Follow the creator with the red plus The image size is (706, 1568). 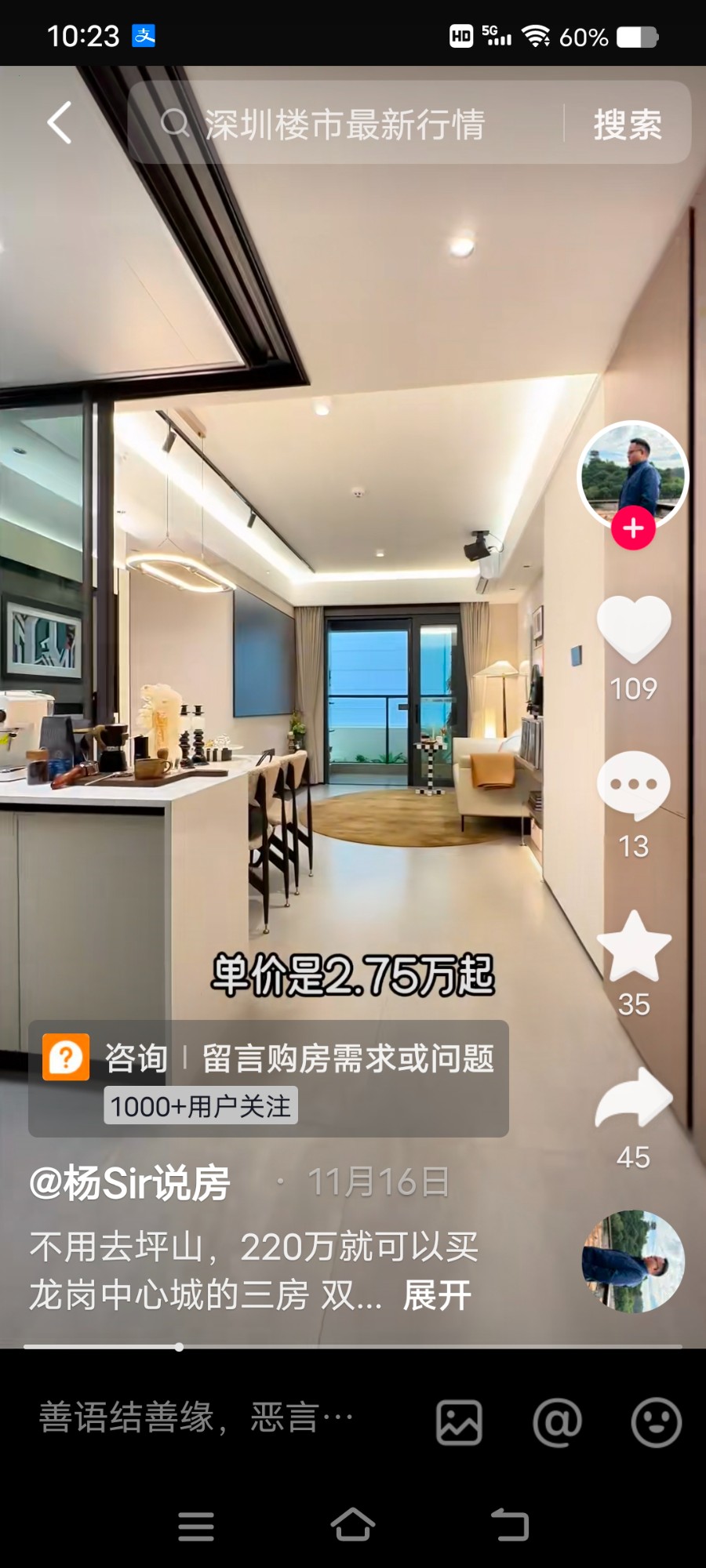pos(633,528)
